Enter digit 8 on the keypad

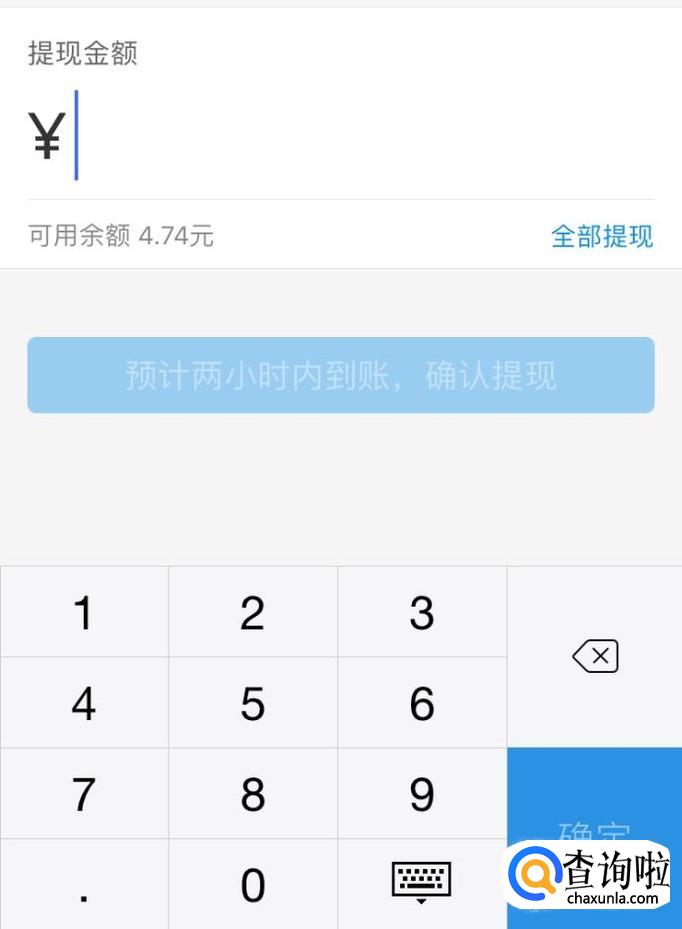[253, 793]
